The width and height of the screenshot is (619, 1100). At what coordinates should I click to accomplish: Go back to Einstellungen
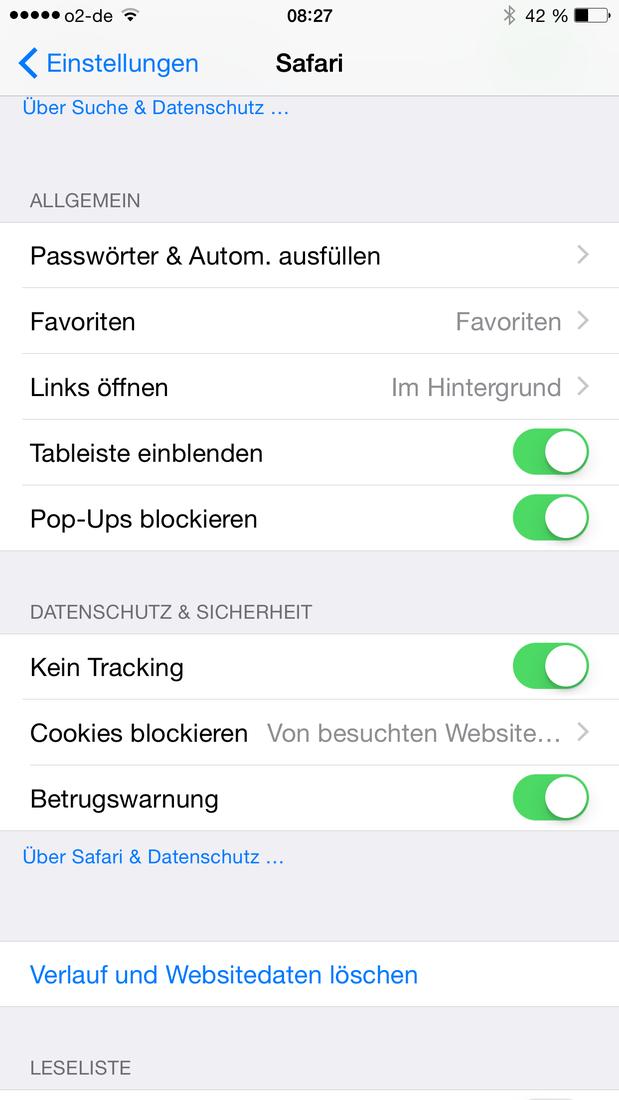point(108,63)
